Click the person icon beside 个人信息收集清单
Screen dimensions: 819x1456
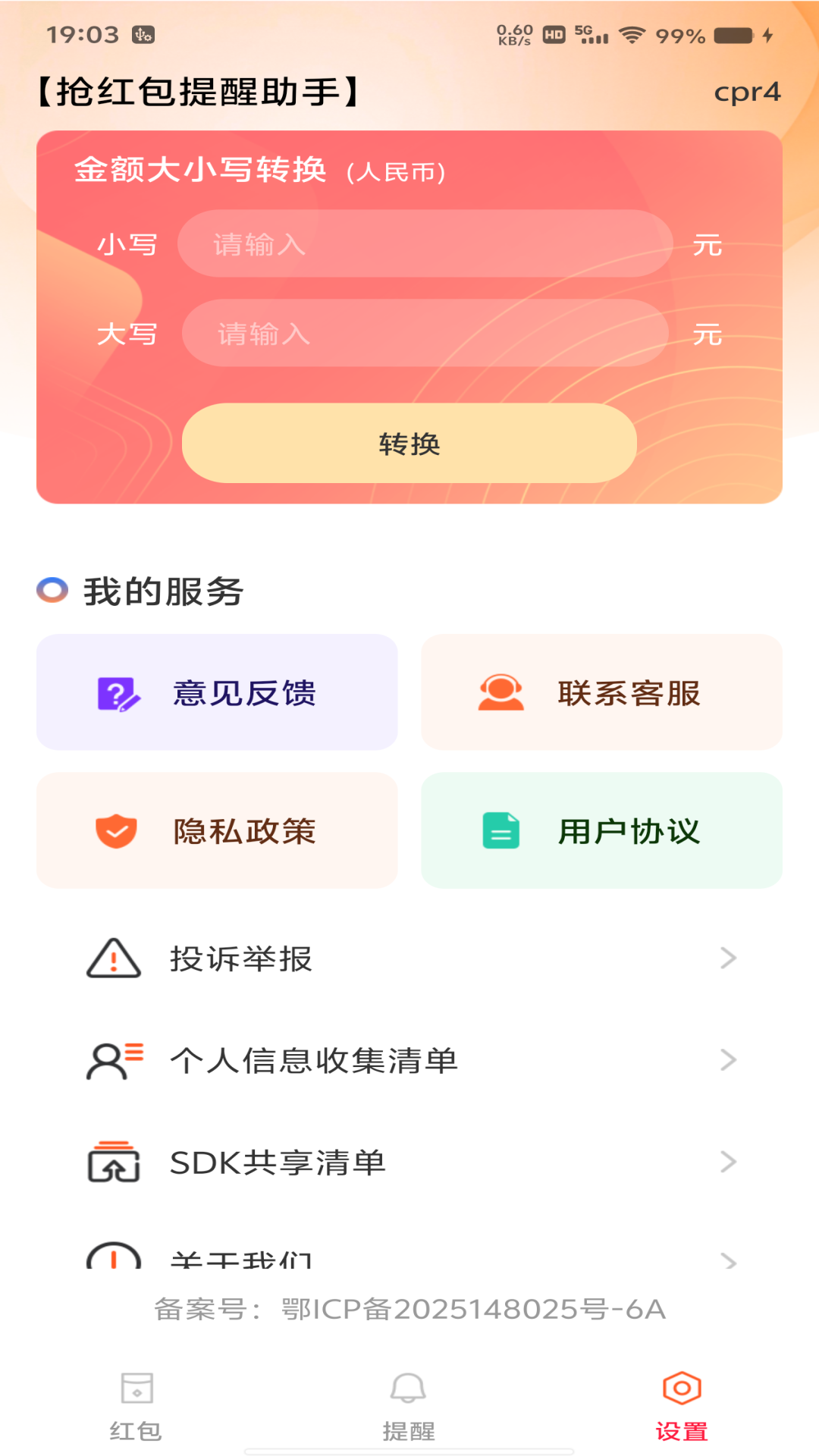tap(112, 1060)
